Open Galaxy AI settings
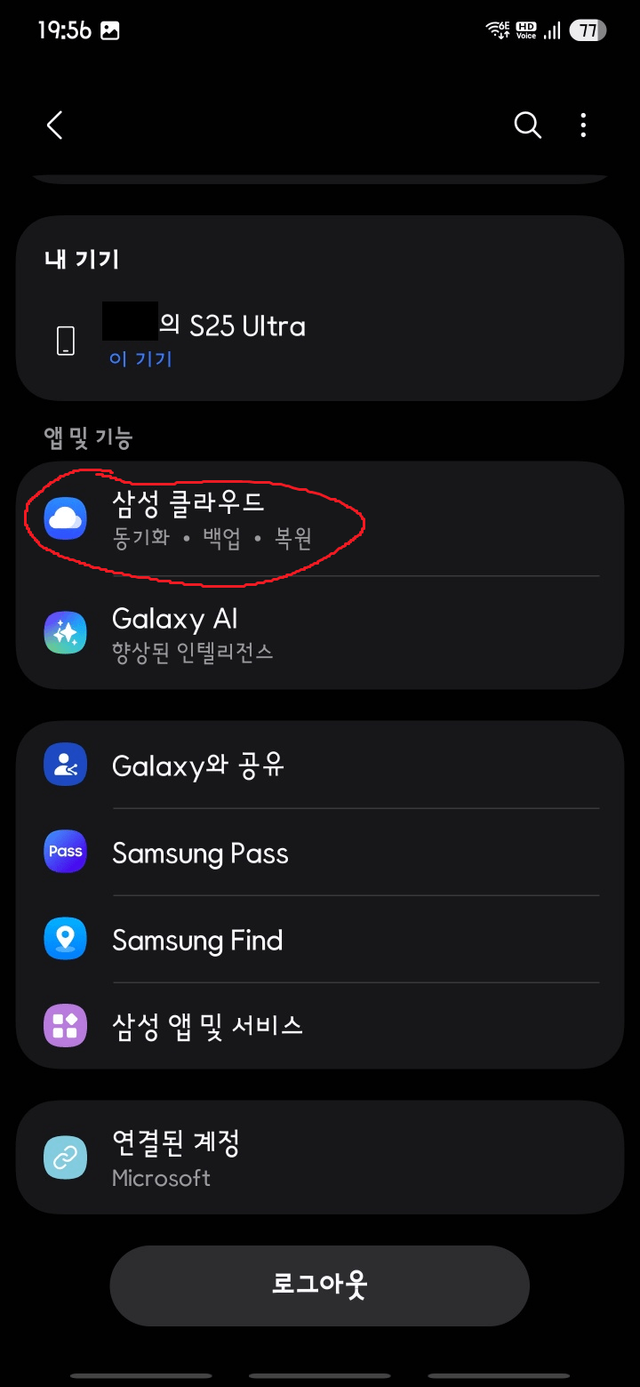Image resolution: width=640 pixels, height=1387 pixels. click(x=318, y=633)
